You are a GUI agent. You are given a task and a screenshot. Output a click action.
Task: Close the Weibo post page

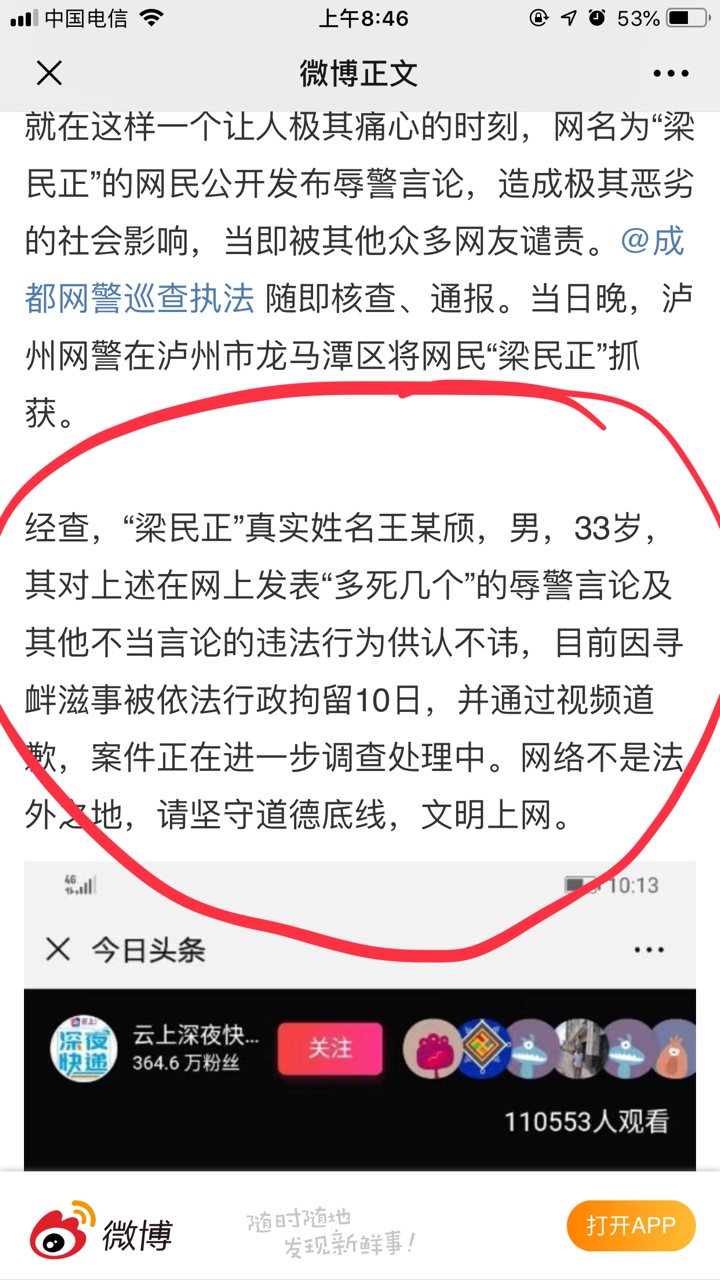point(49,73)
